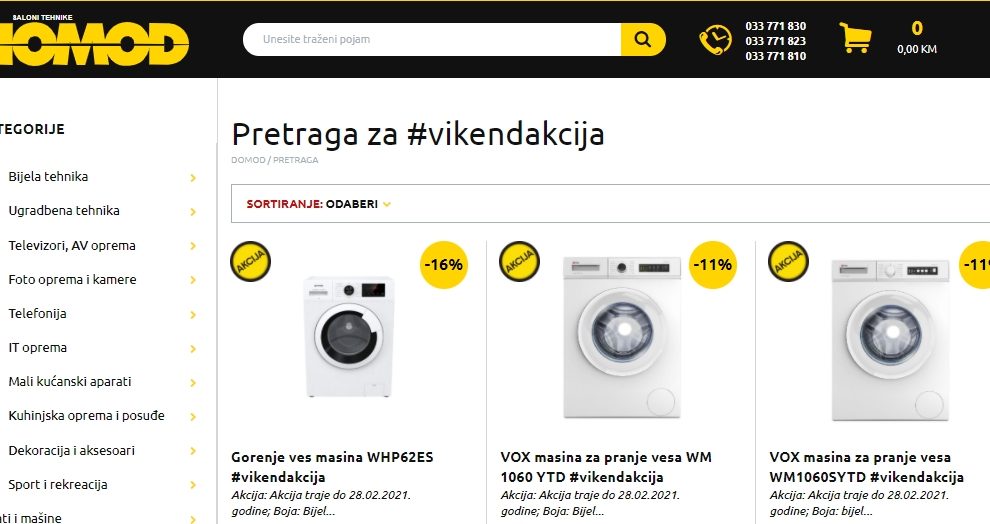Select the Sport i rekreacija category

click(x=58, y=485)
